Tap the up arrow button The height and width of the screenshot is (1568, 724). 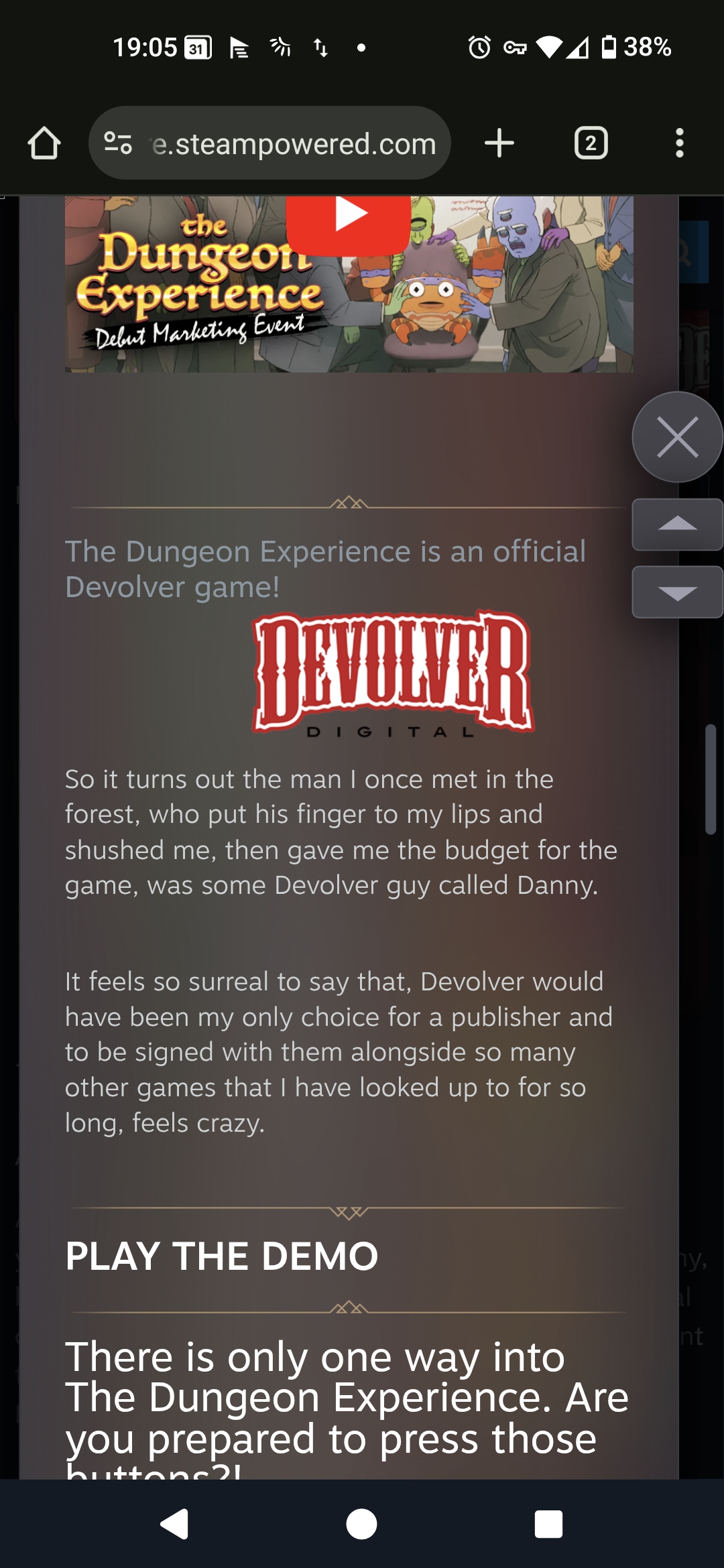(x=677, y=525)
